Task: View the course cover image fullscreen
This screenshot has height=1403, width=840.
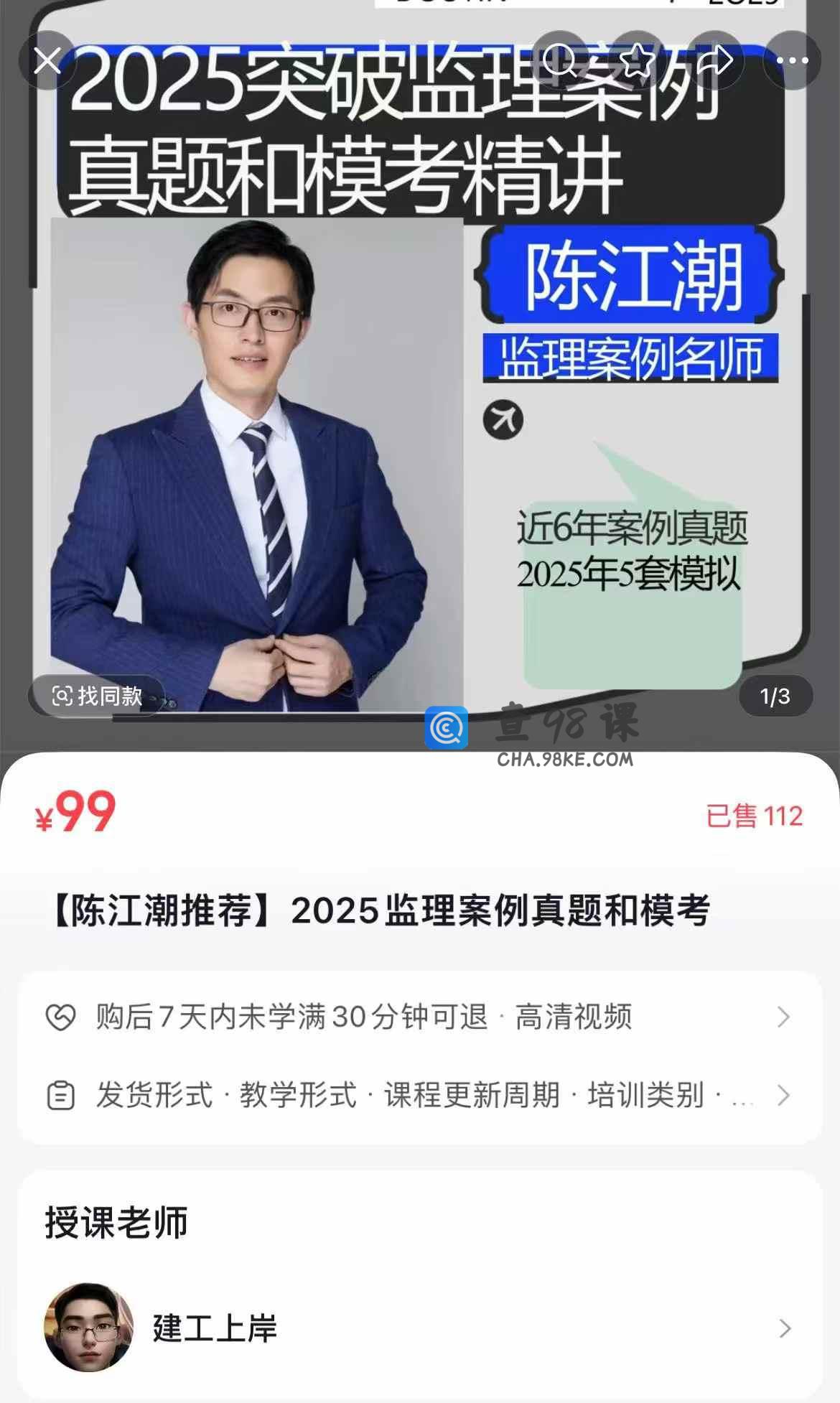Action: [420, 431]
